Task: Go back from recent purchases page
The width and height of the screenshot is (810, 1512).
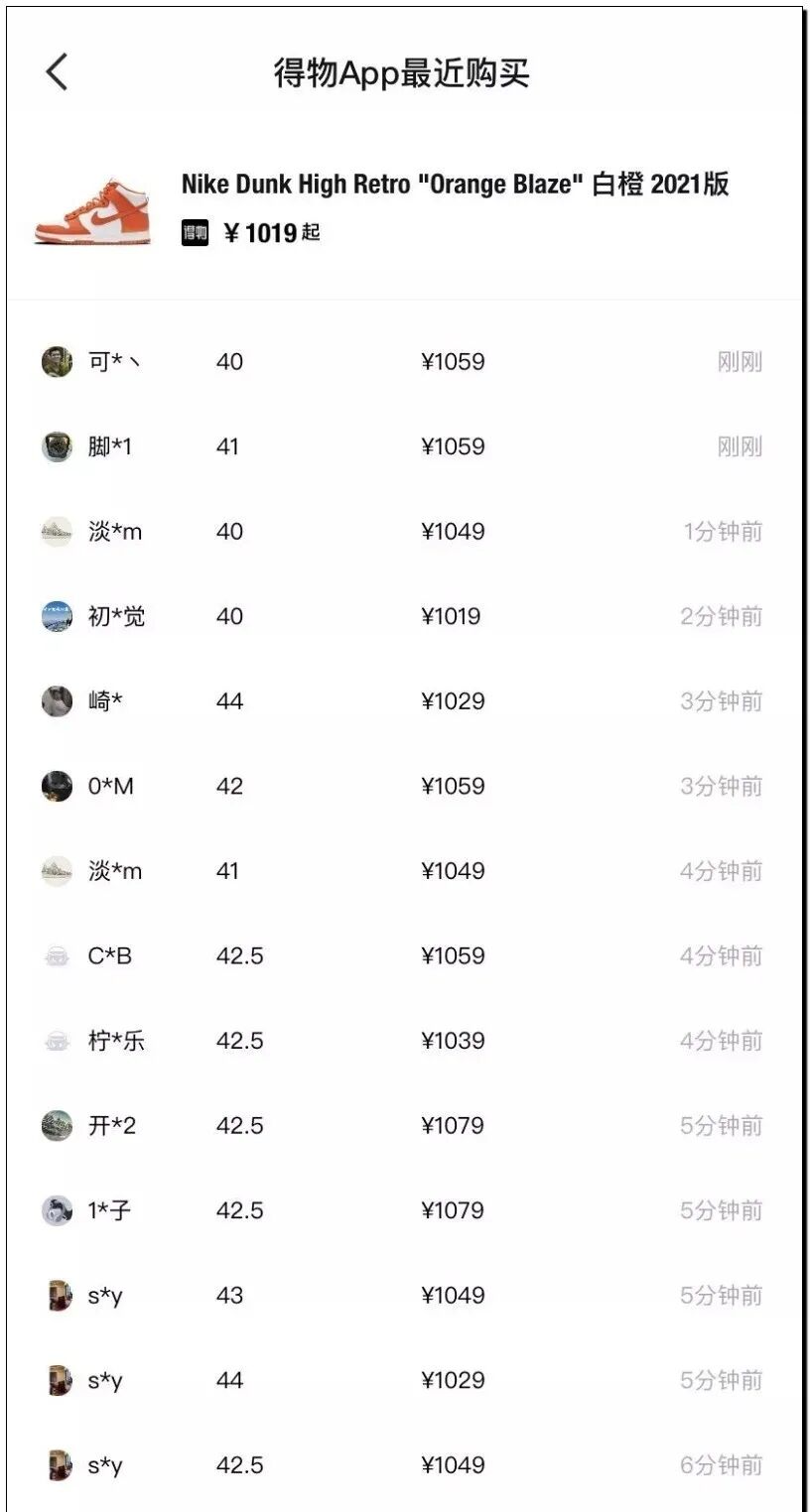Action: point(57,72)
